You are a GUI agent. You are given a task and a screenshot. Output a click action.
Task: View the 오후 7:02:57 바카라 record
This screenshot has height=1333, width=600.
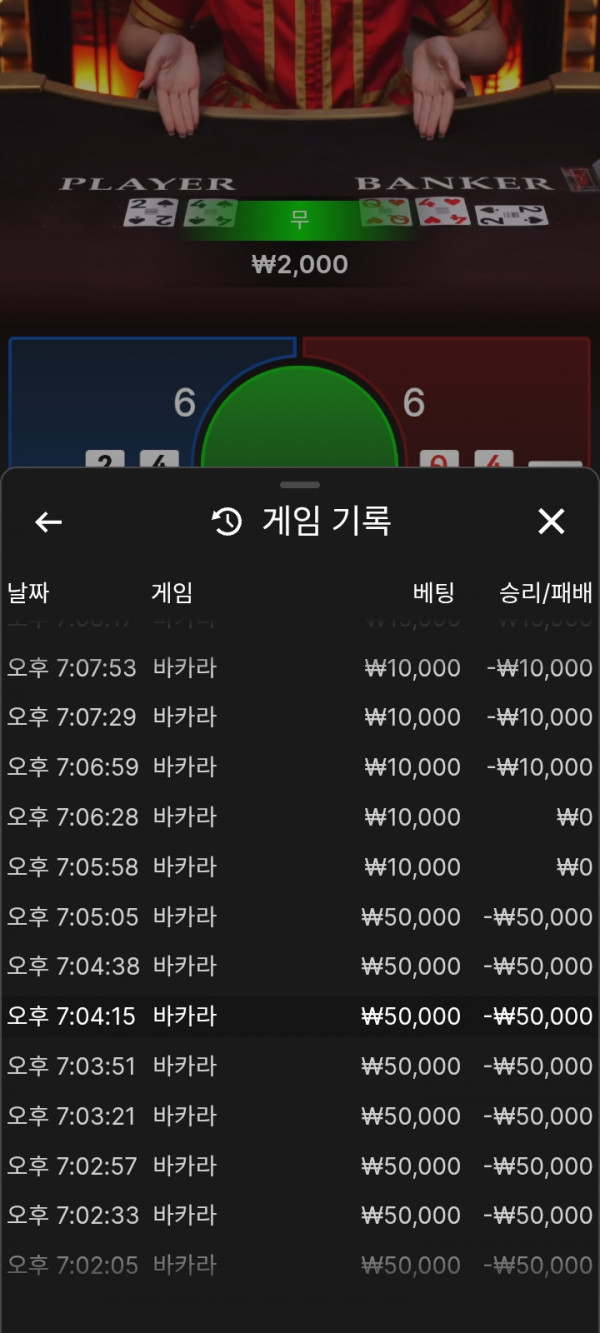pyautogui.click(x=300, y=1166)
